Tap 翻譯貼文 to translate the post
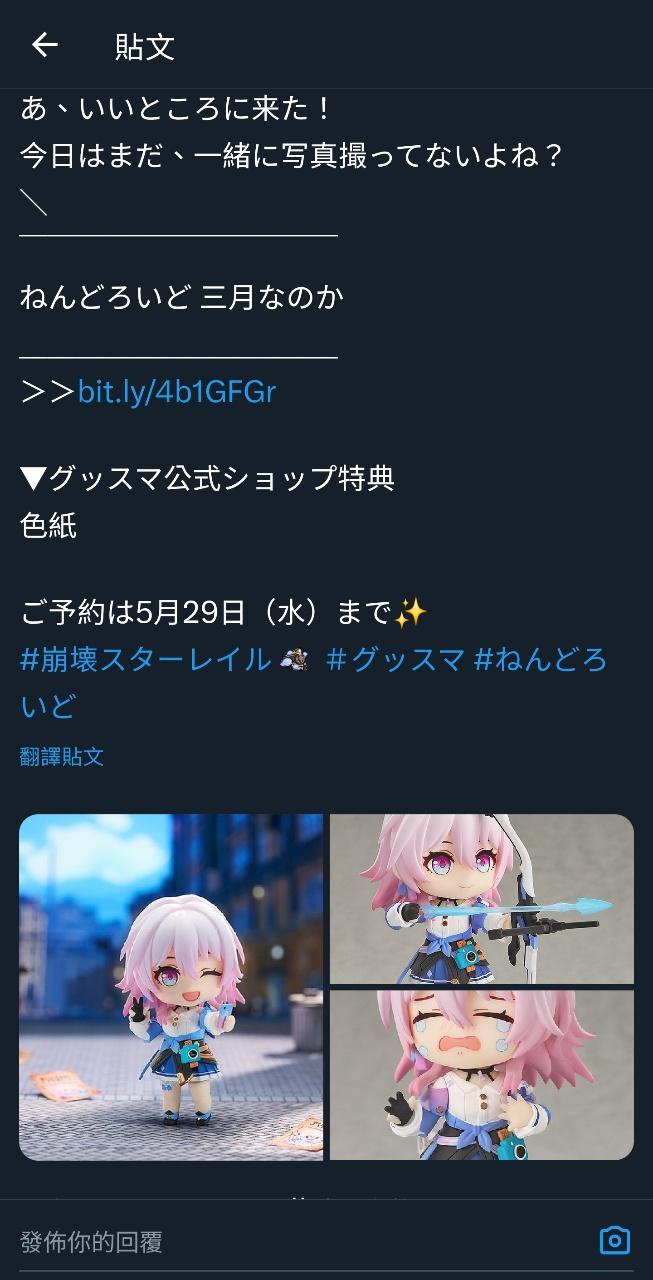This screenshot has height=1280, width=653. (x=62, y=756)
